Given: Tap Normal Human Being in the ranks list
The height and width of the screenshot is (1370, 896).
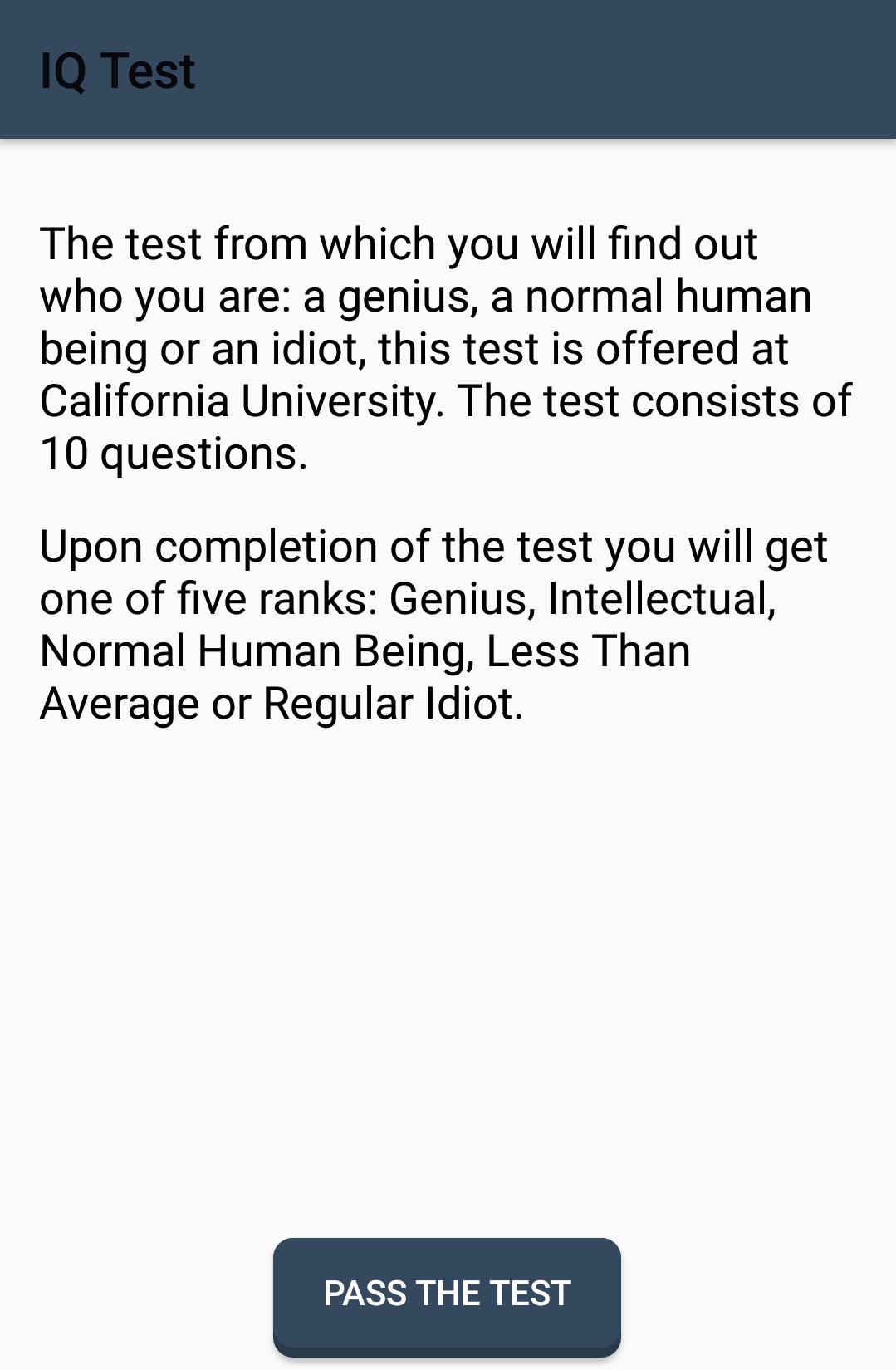Looking at the screenshot, I should point(254,650).
